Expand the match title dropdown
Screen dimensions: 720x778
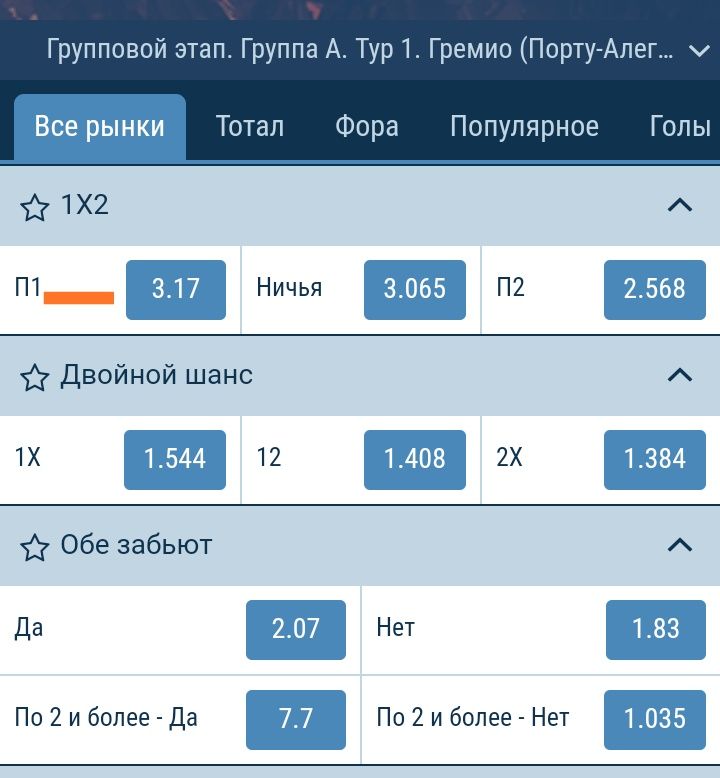699,51
